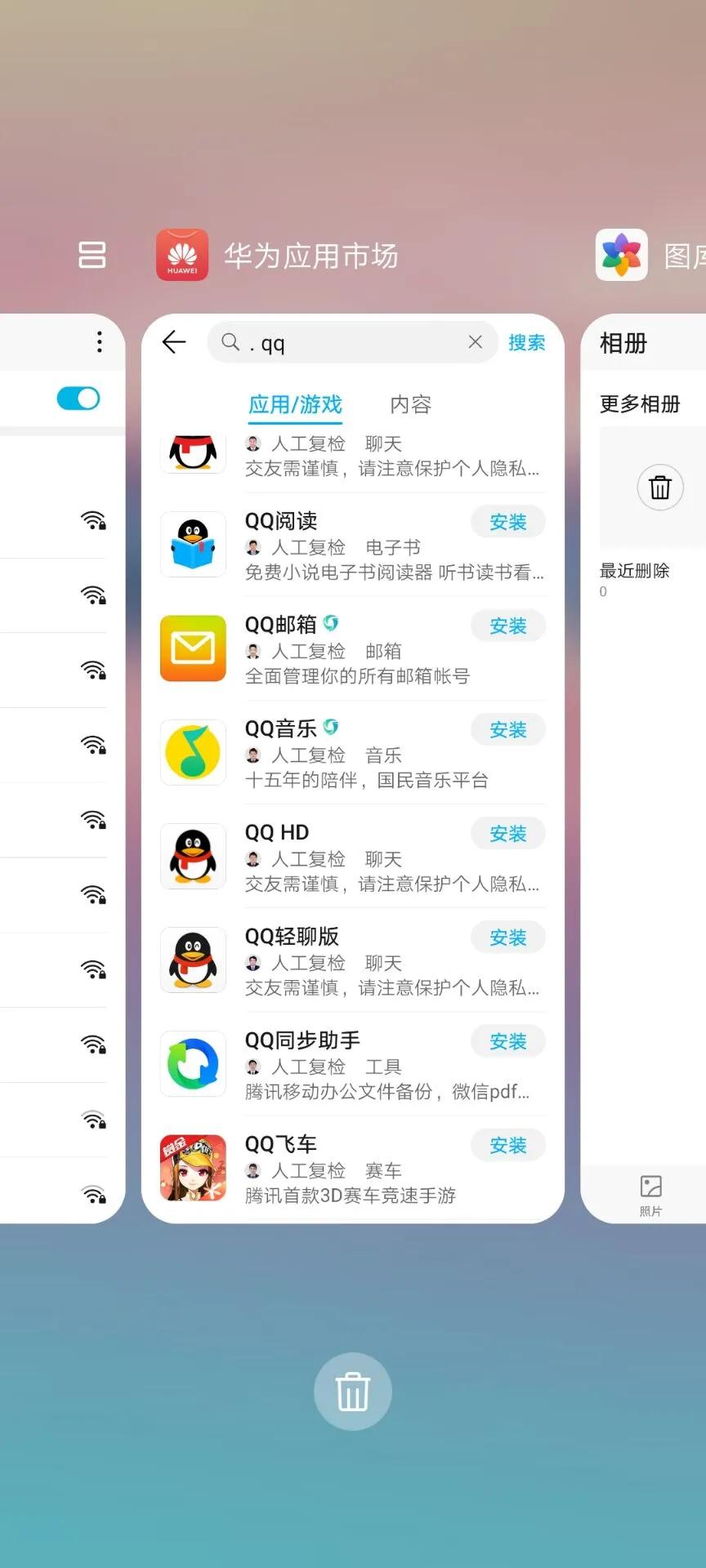
Task: Toggle the Wi-Fi switch in settings card
Action: (x=78, y=398)
